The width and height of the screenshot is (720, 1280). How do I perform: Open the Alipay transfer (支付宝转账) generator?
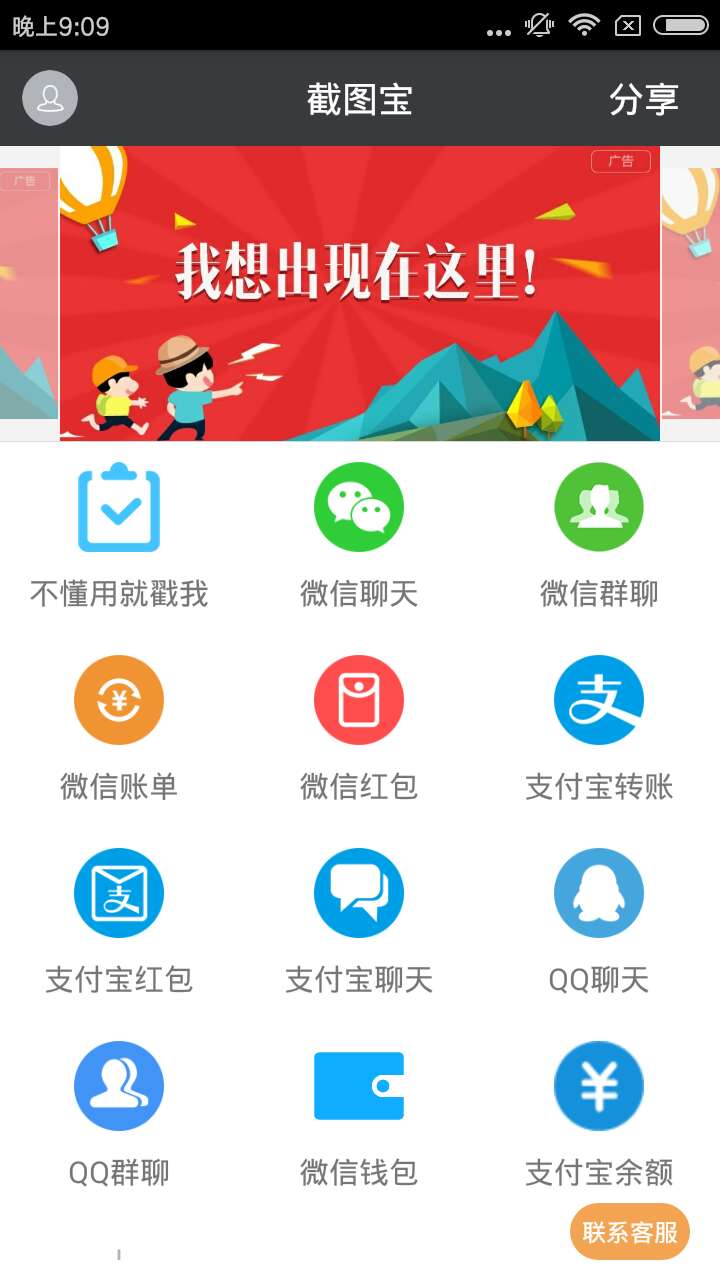pos(599,699)
